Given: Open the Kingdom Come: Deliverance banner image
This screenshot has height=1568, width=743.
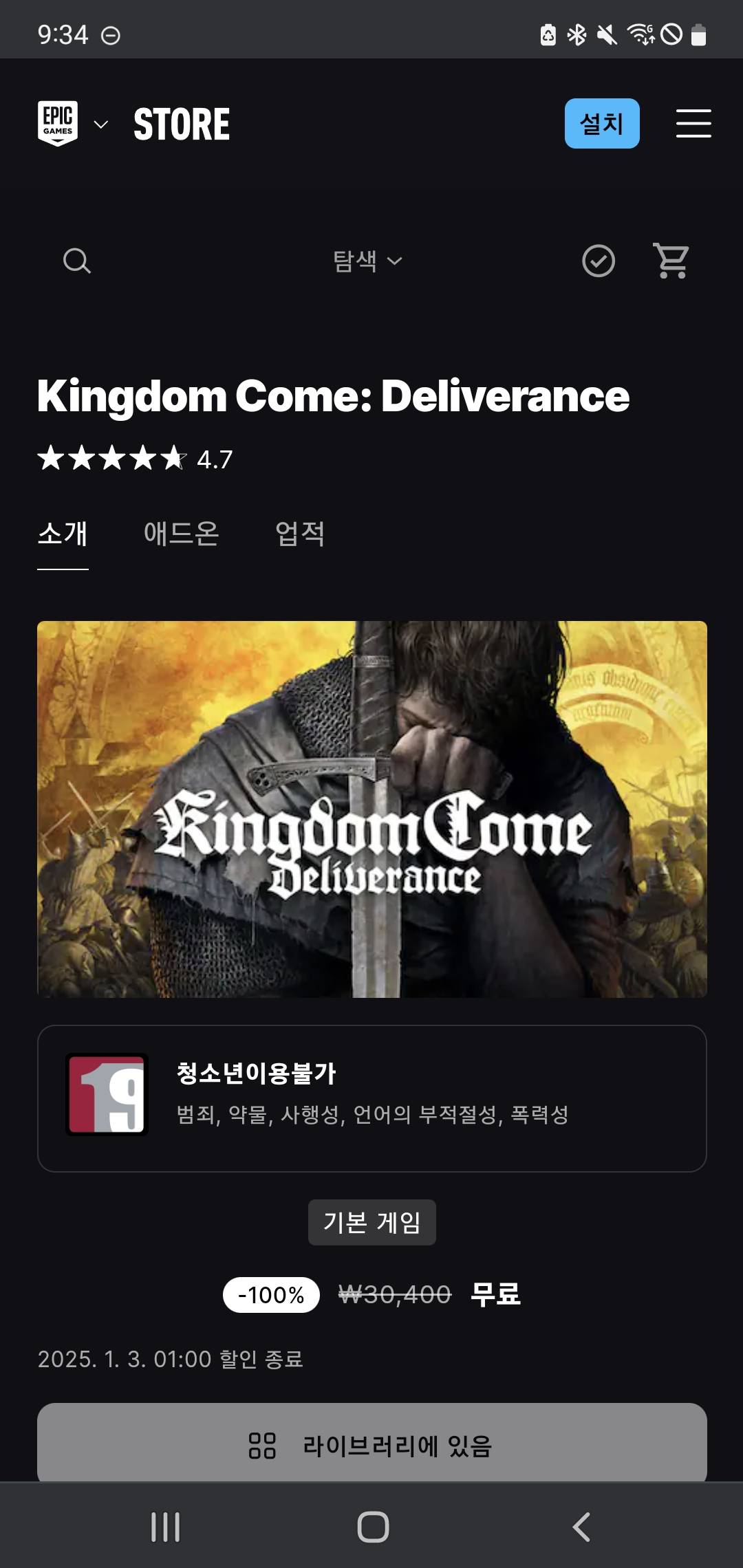Looking at the screenshot, I should (371, 809).
